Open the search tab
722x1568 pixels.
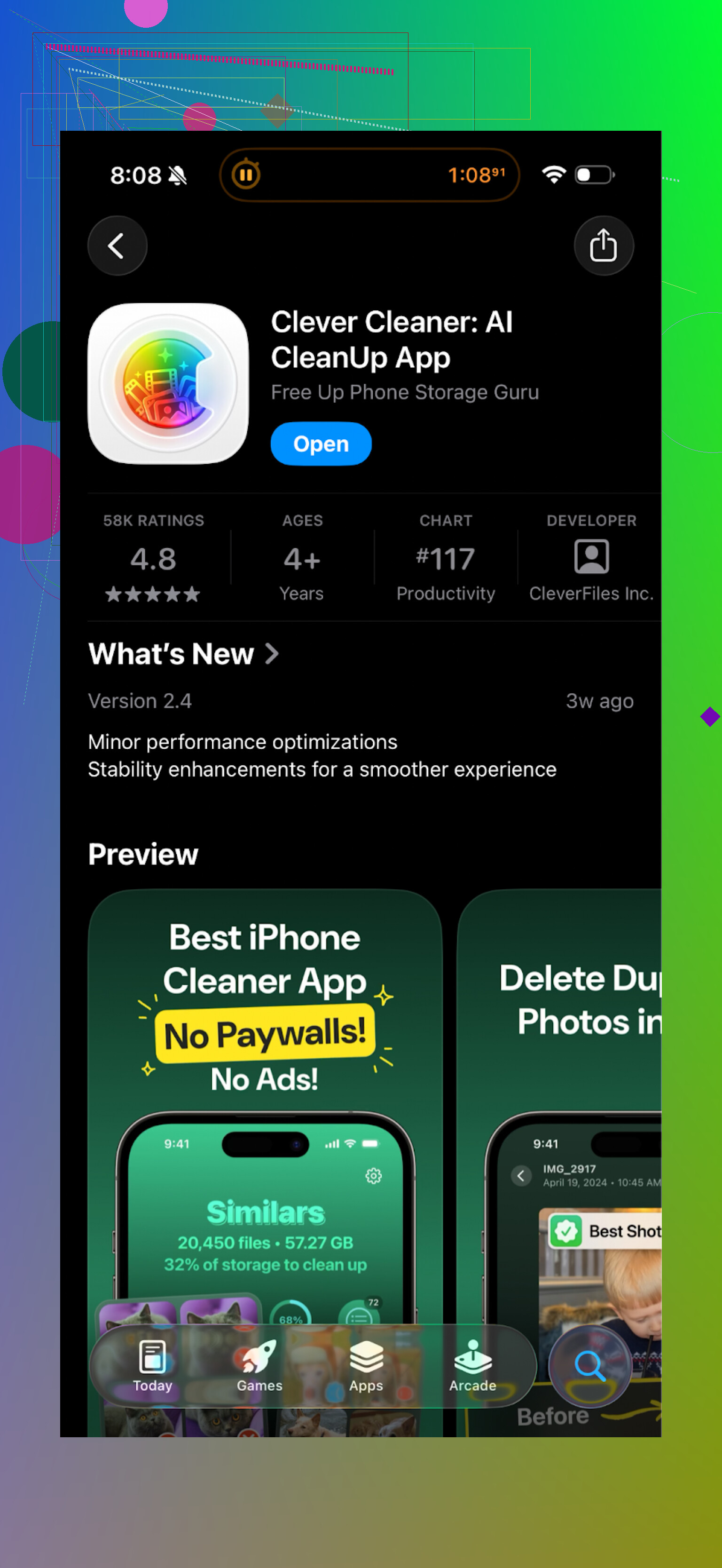(x=589, y=1366)
